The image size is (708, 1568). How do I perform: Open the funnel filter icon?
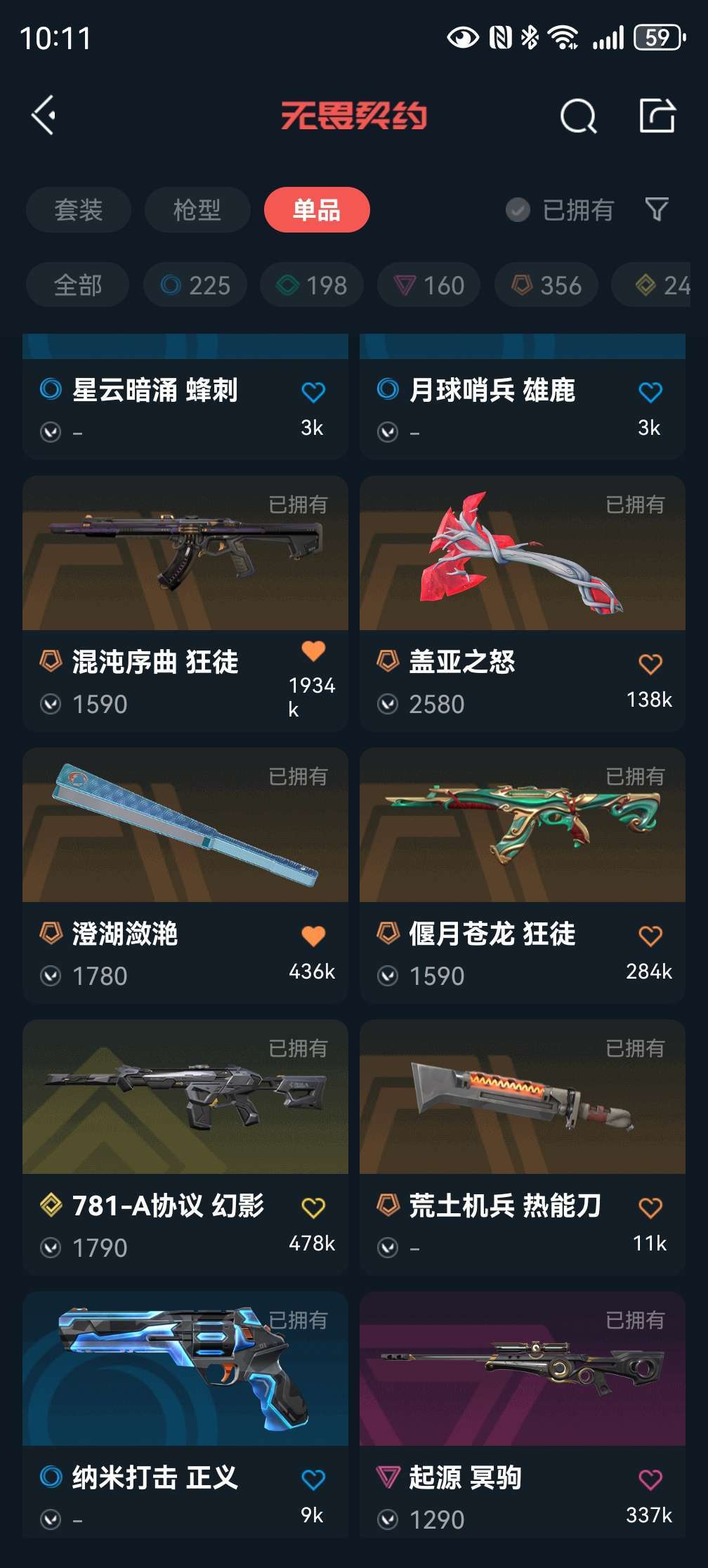pyautogui.click(x=657, y=209)
